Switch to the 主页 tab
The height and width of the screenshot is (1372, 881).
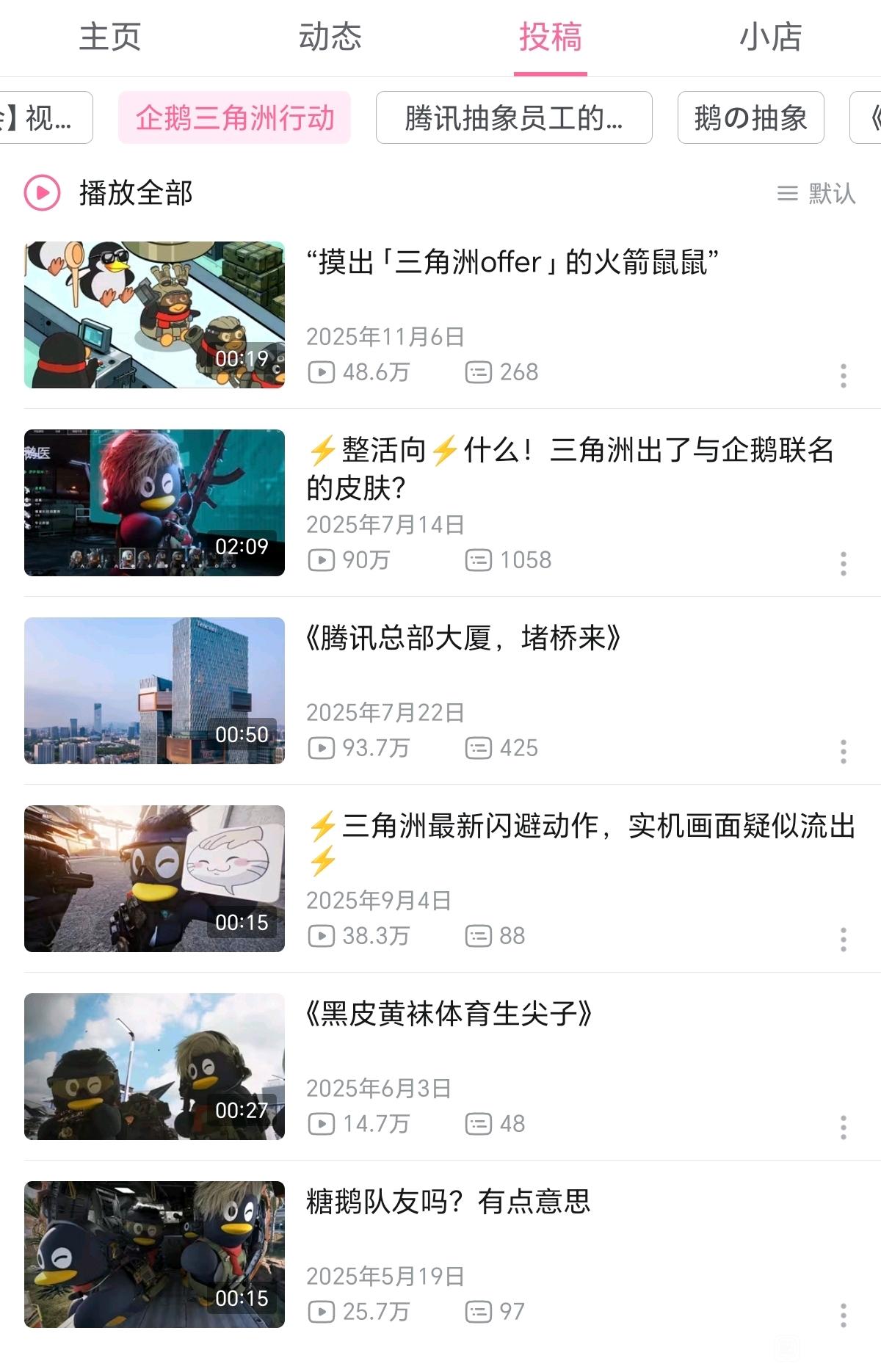pyautogui.click(x=110, y=37)
